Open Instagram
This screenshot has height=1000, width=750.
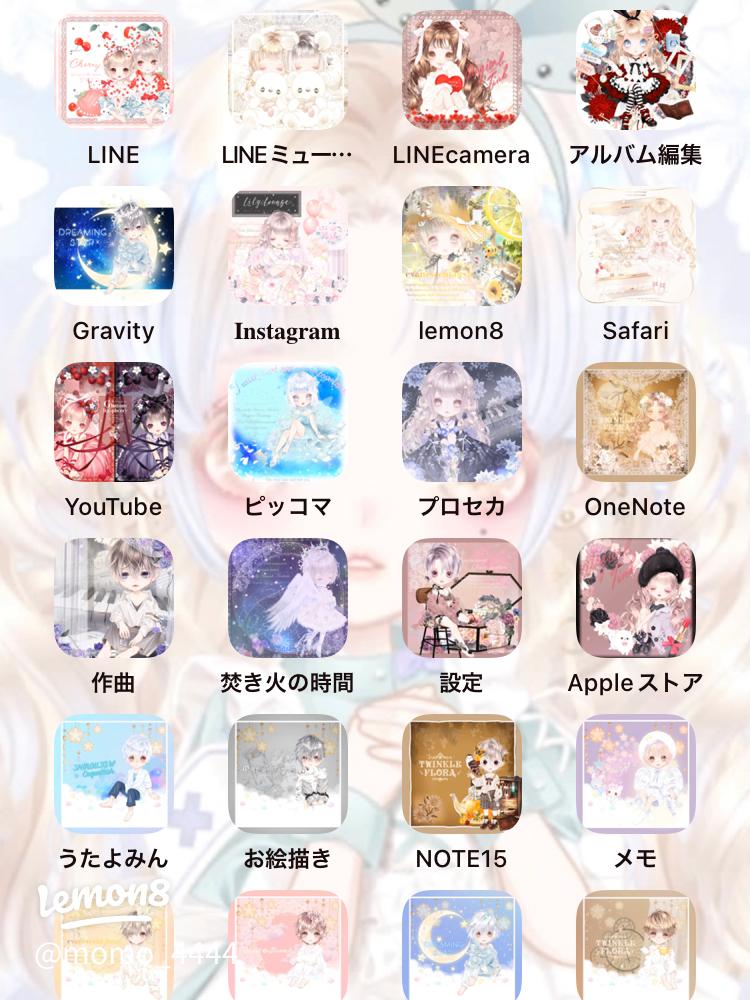click(287, 243)
